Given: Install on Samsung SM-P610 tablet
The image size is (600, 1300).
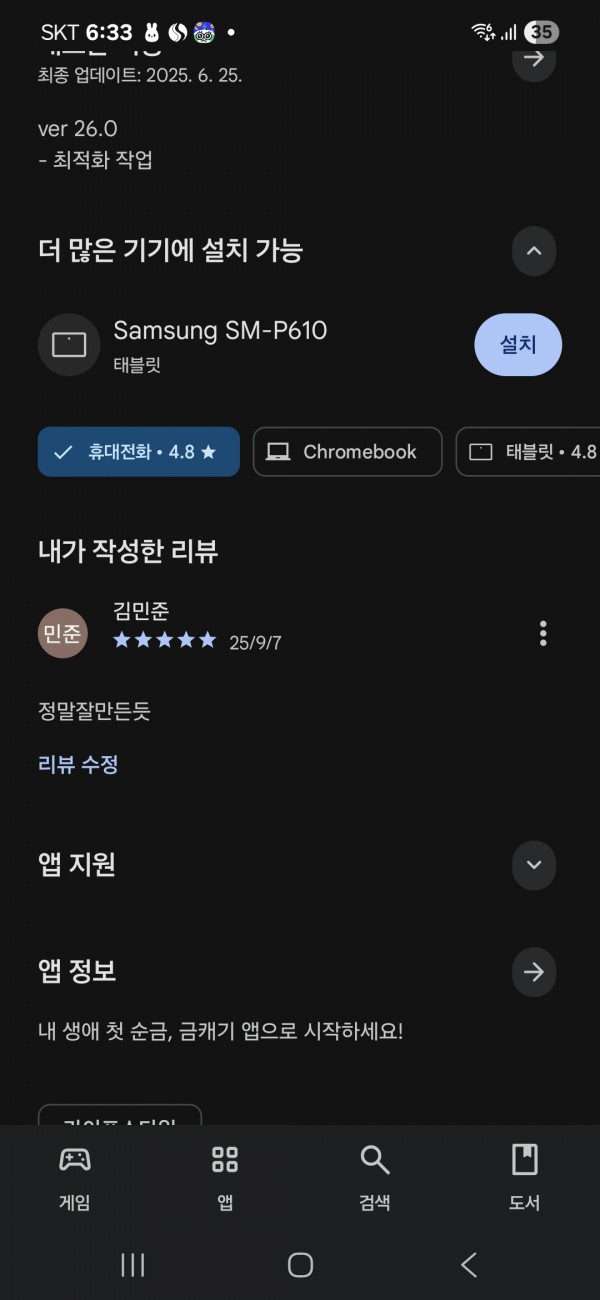Looking at the screenshot, I should coord(518,345).
